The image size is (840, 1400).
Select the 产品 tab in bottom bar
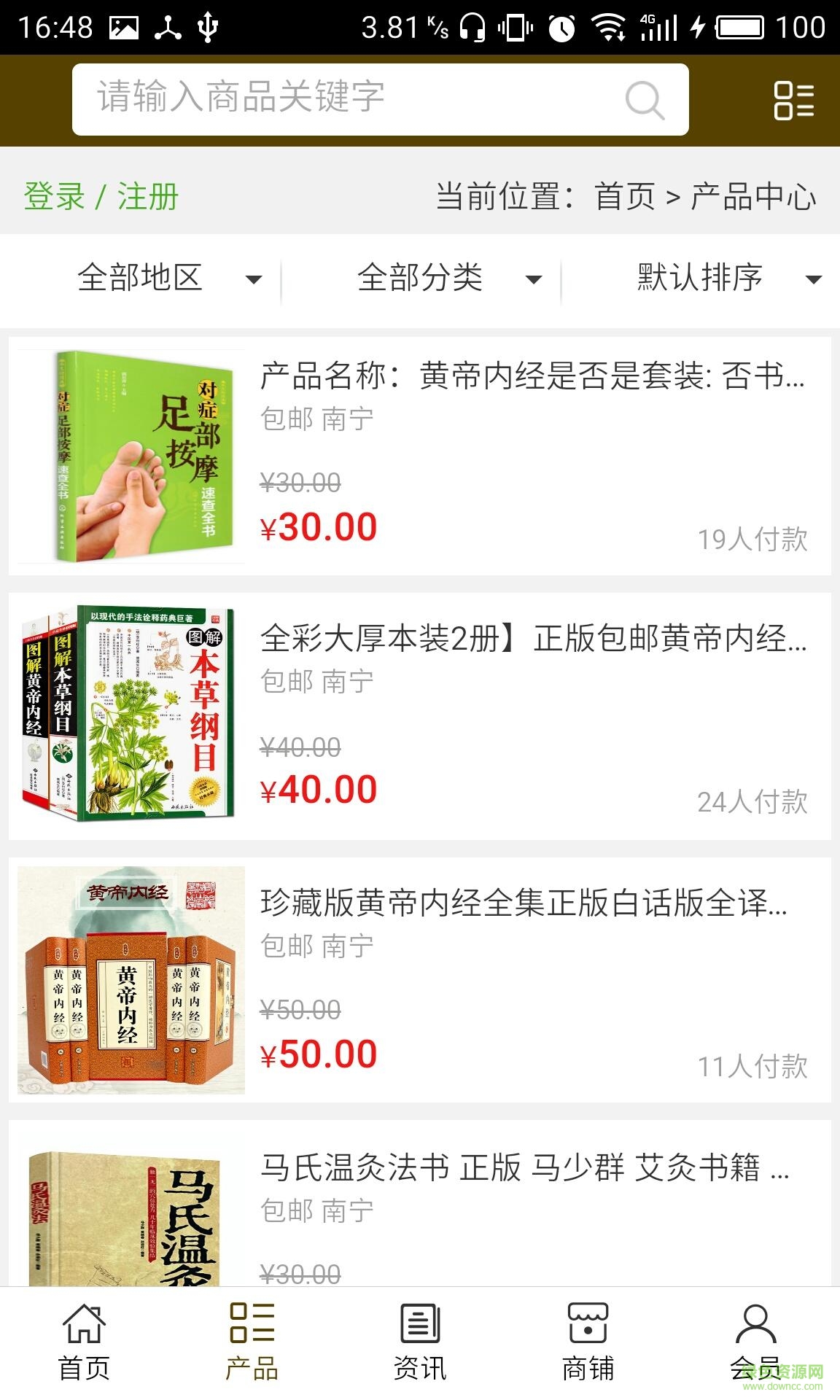(x=252, y=1343)
